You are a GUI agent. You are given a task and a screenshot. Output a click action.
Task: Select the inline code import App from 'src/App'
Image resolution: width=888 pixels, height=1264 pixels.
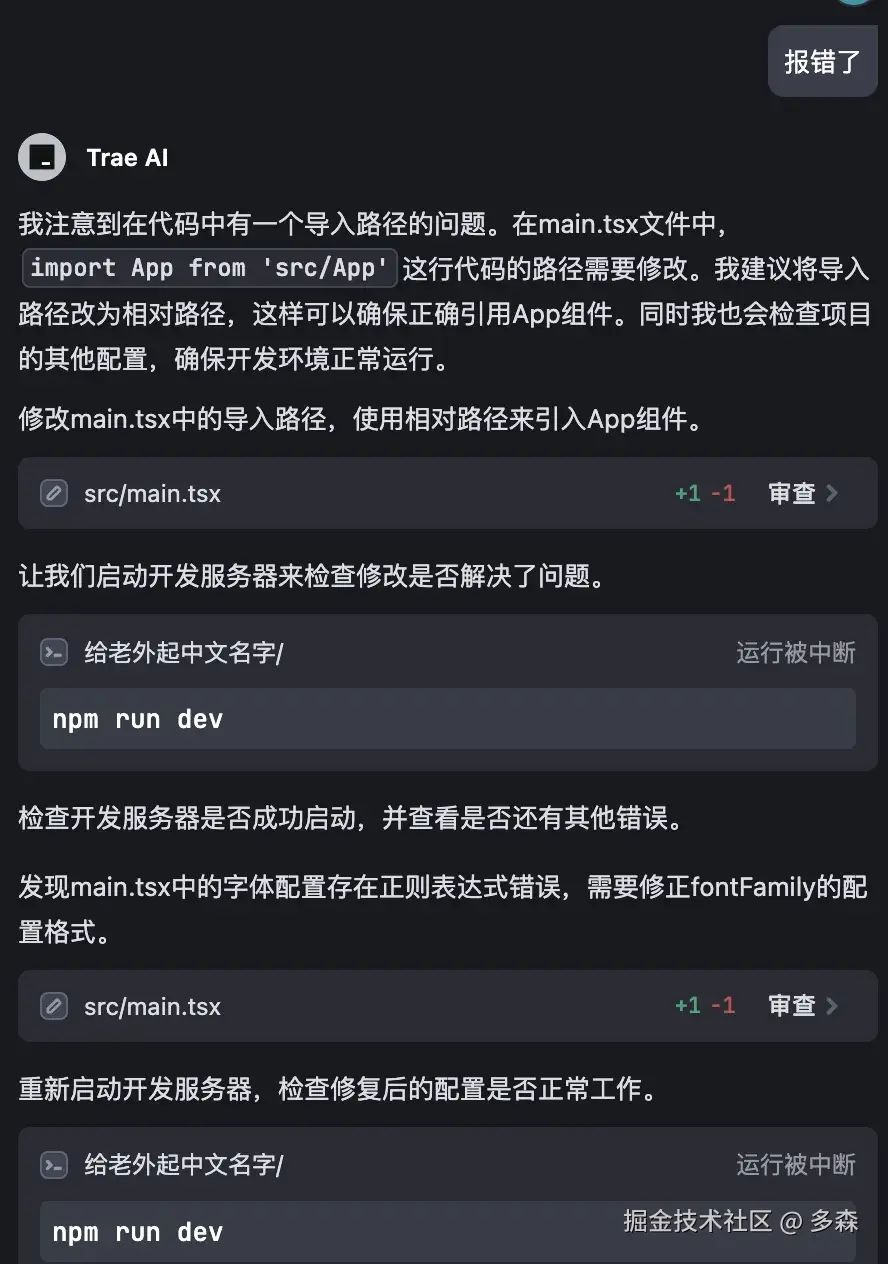tap(208, 268)
